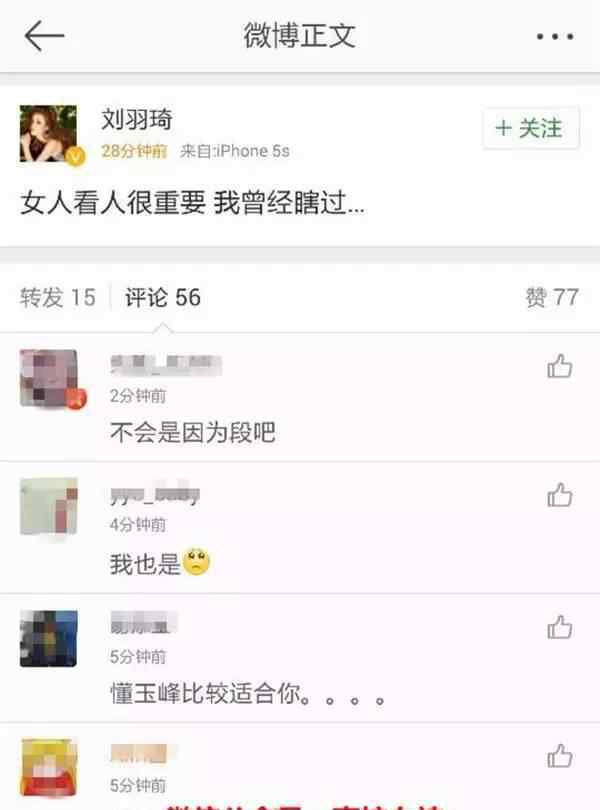This screenshot has width=600, height=810.
Task: Select the 评论 56 tab
Action: click(x=162, y=297)
